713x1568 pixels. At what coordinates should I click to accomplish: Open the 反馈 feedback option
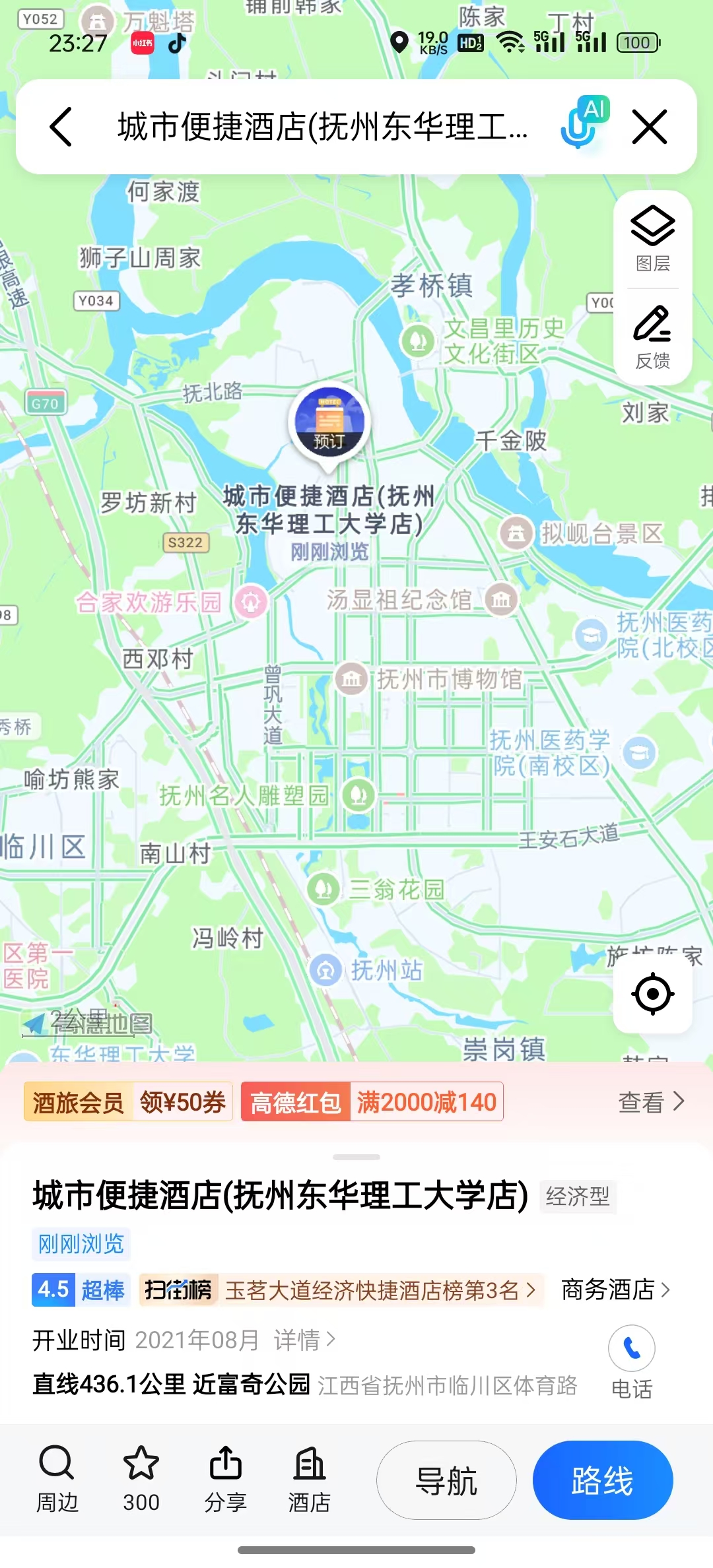pyautogui.click(x=652, y=337)
